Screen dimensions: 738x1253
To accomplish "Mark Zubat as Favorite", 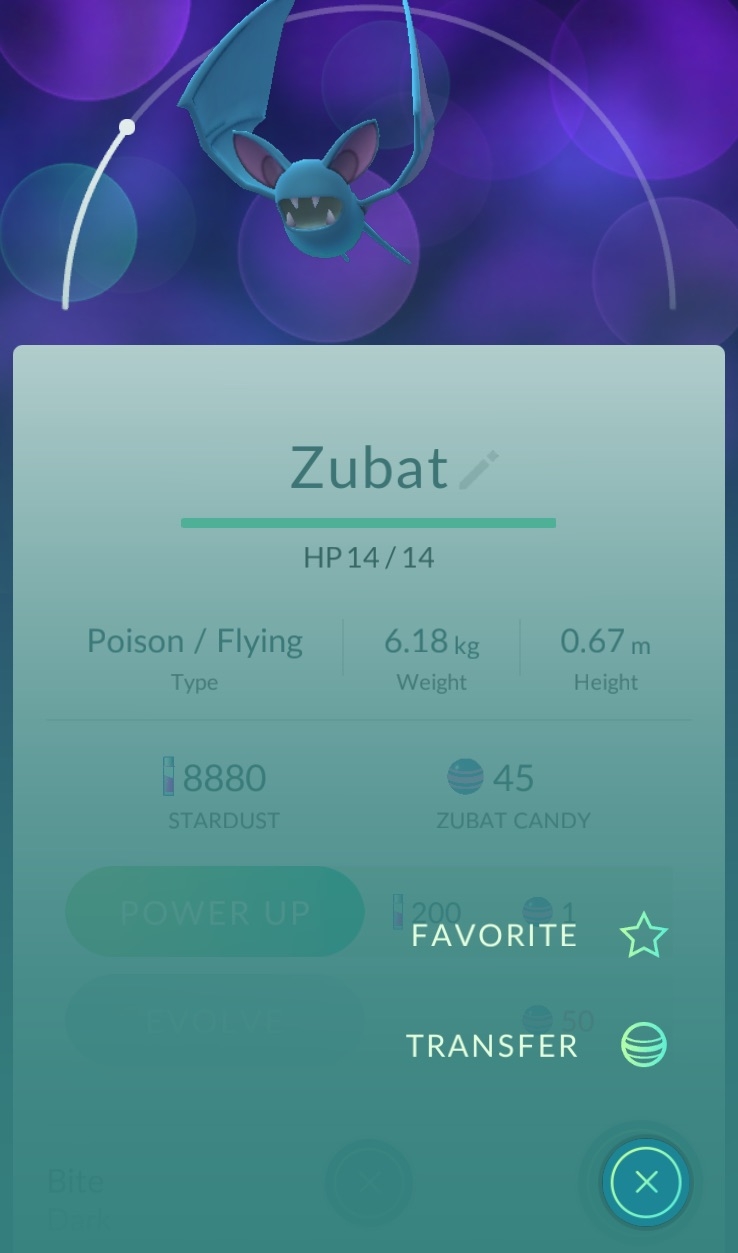I will pyautogui.click(x=642, y=936).
